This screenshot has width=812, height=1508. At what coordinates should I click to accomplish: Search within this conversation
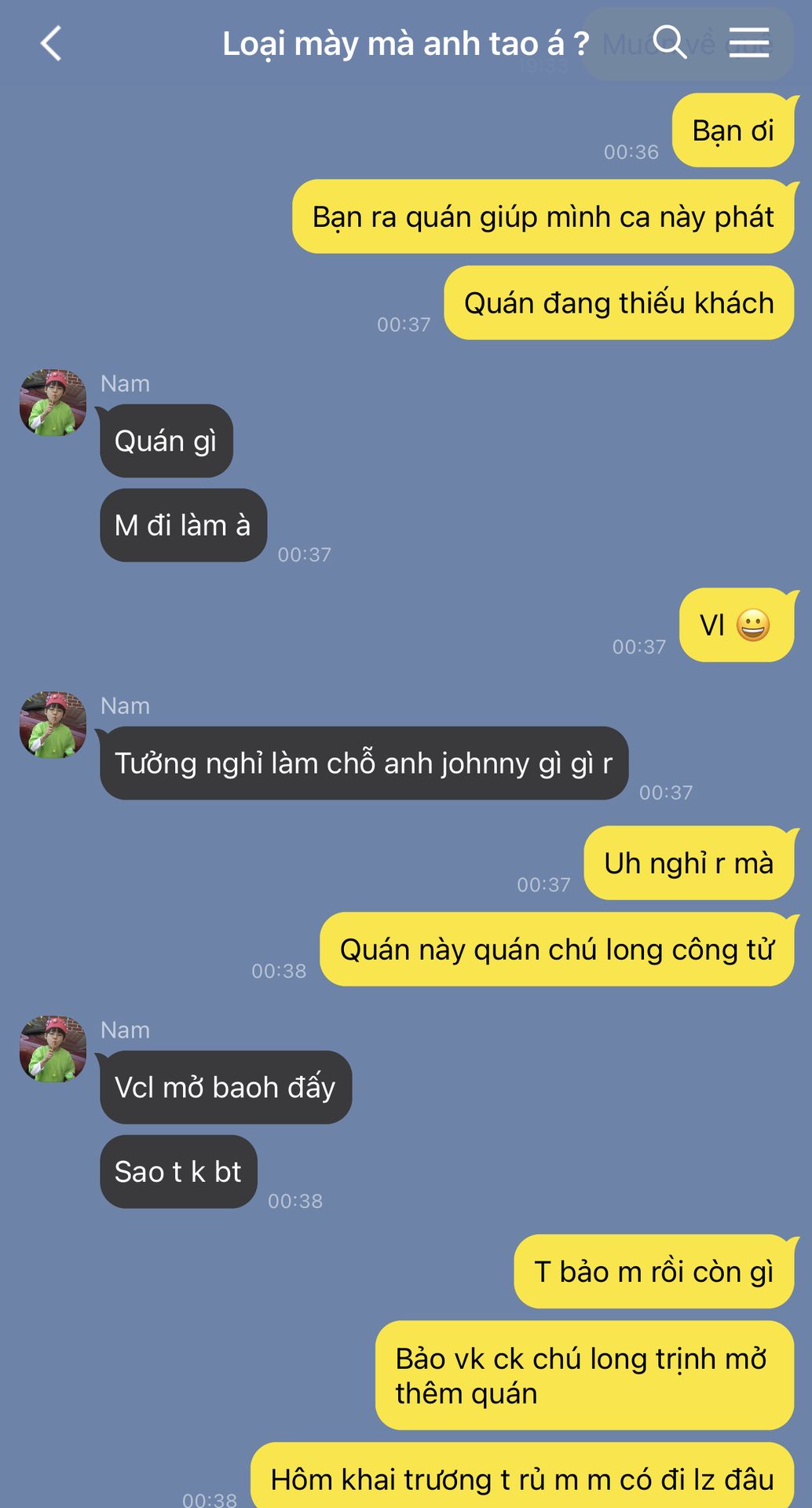tap(669, 42)
